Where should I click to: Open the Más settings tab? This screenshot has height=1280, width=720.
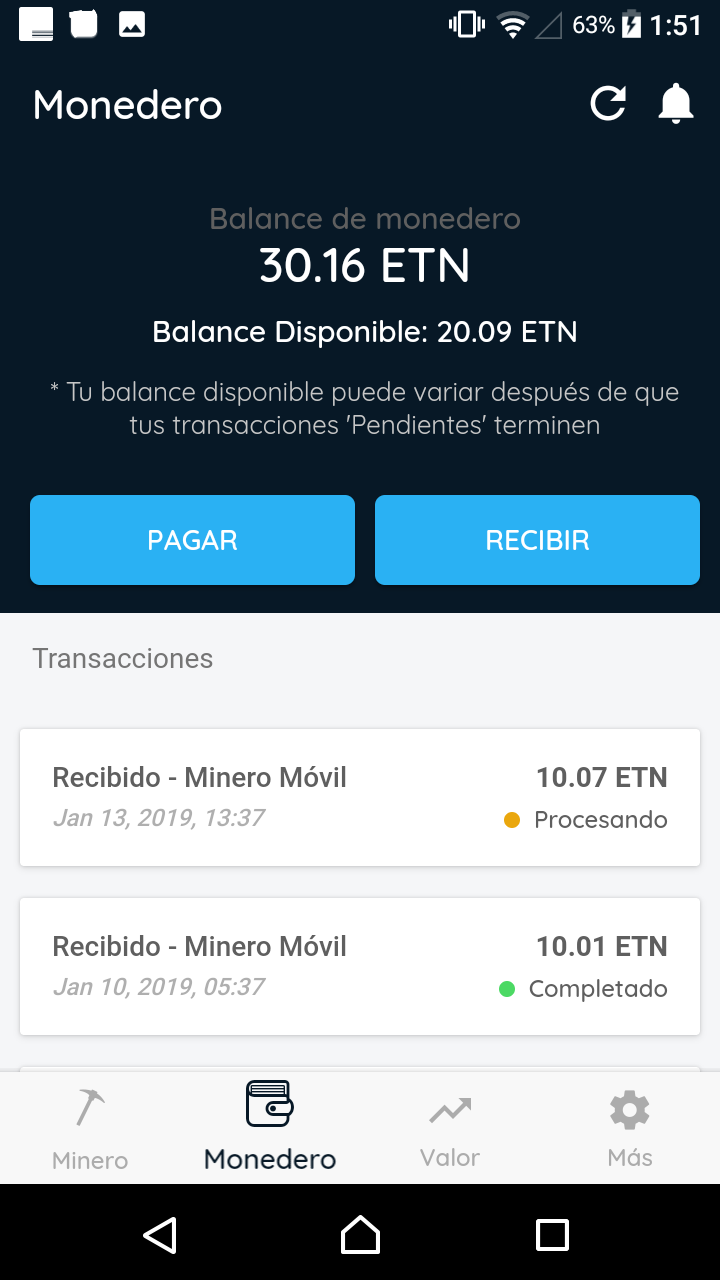tap(630, 1128)
